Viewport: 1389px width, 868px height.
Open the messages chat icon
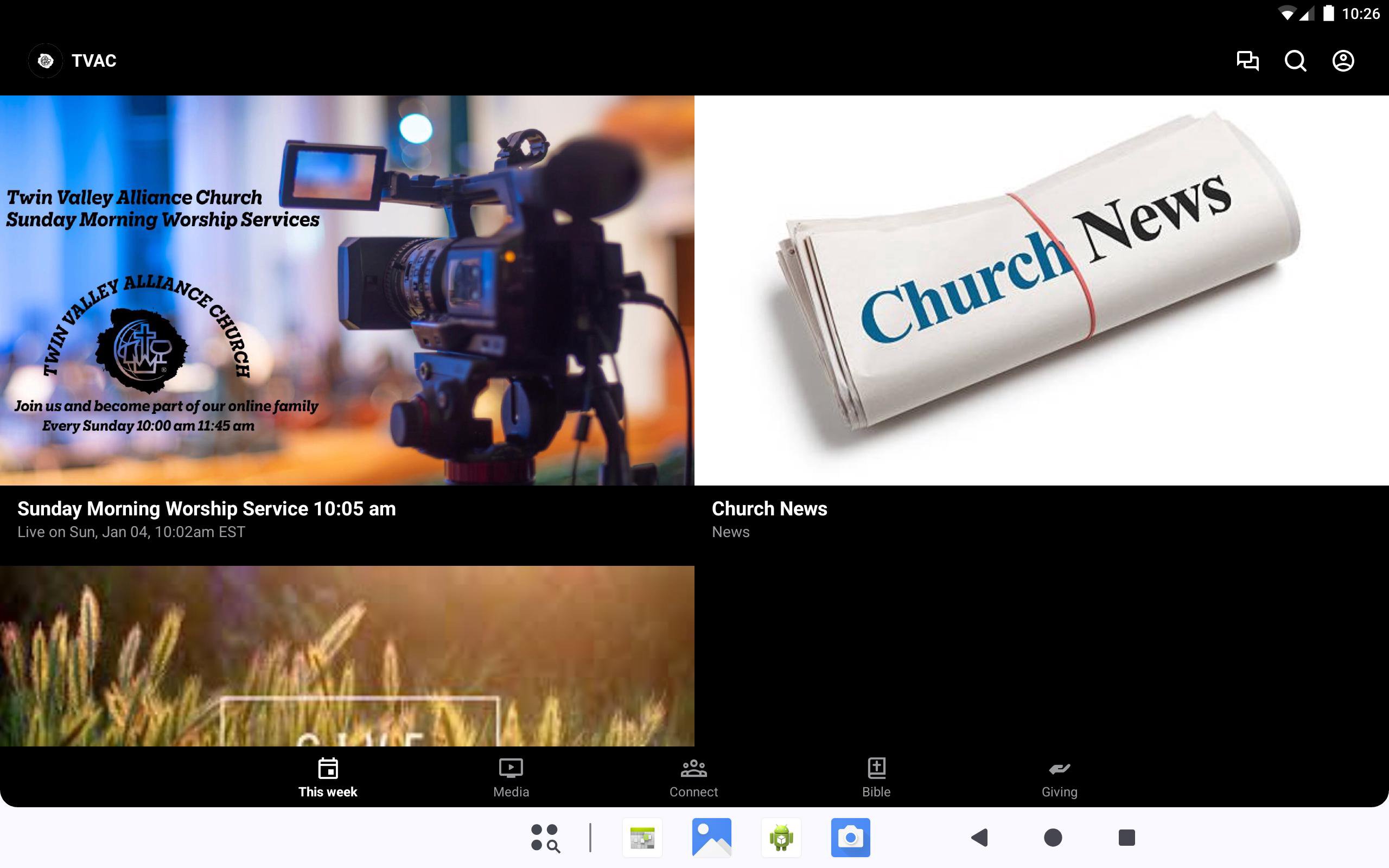pos(1247,60)
